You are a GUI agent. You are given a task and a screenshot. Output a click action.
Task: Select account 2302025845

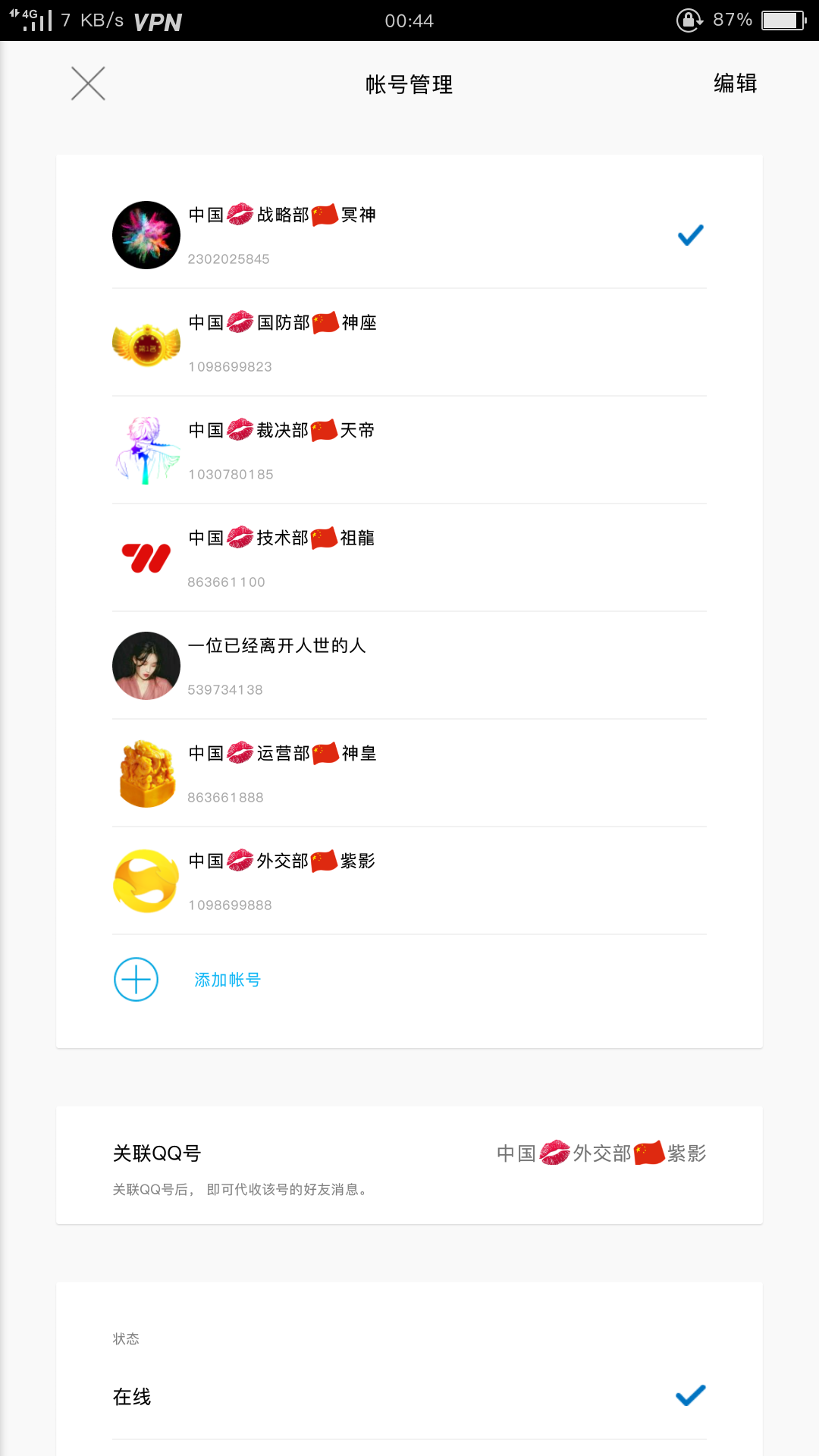tap(408, 235)
